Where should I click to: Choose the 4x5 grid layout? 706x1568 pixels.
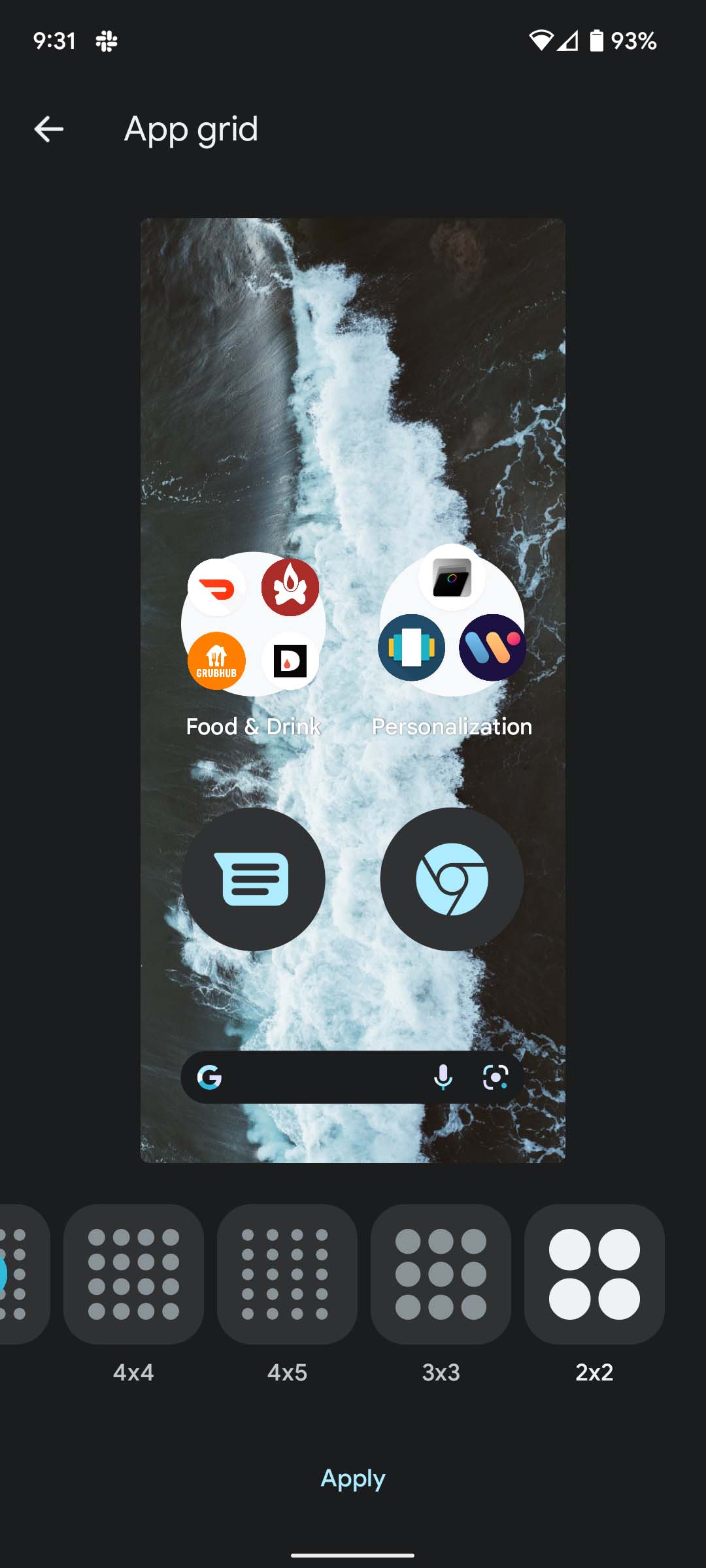click(x=287, y=1274)
